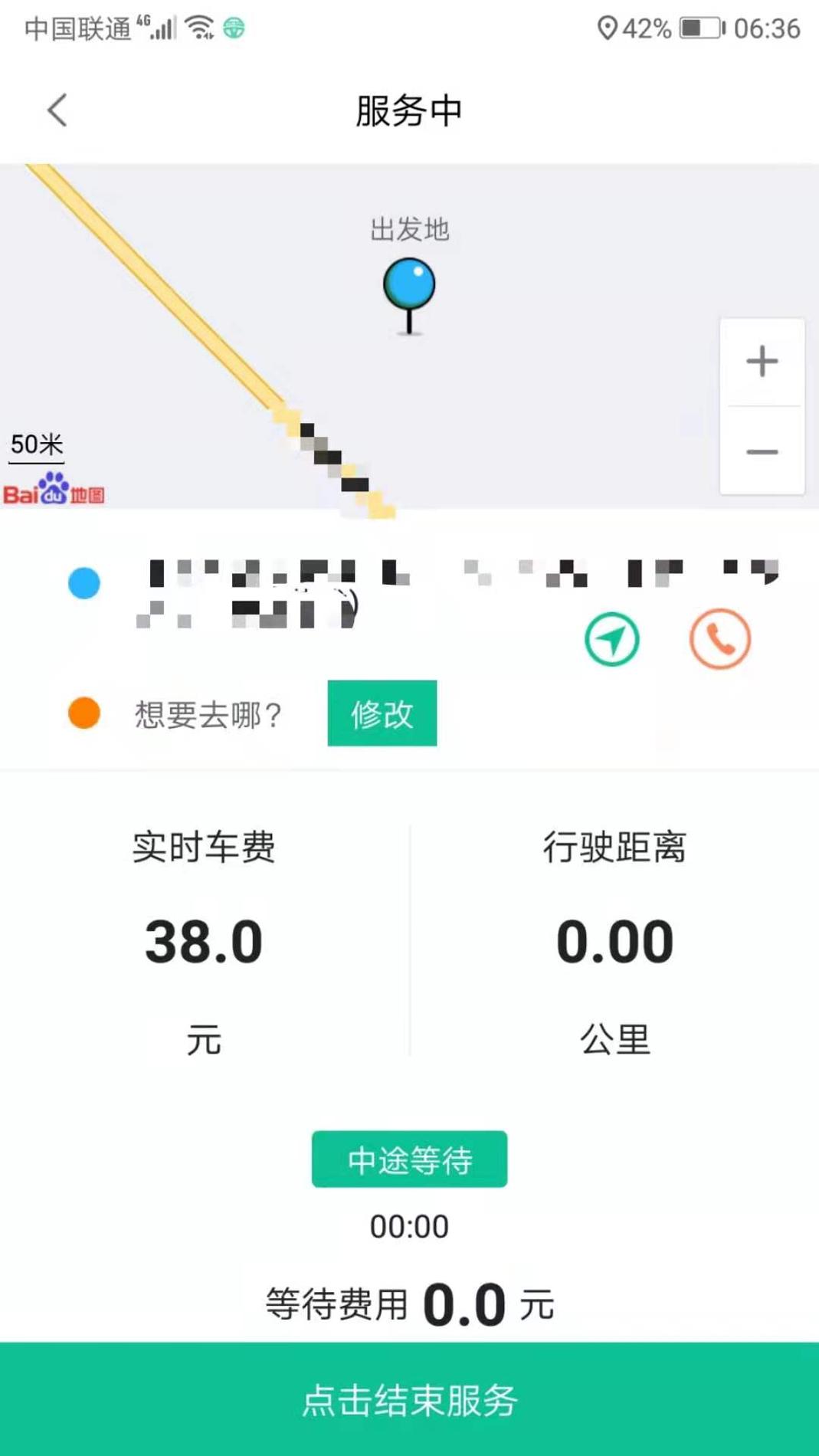Tap 修改 to change destination
819x1456 pixels.
click(382, 713)
